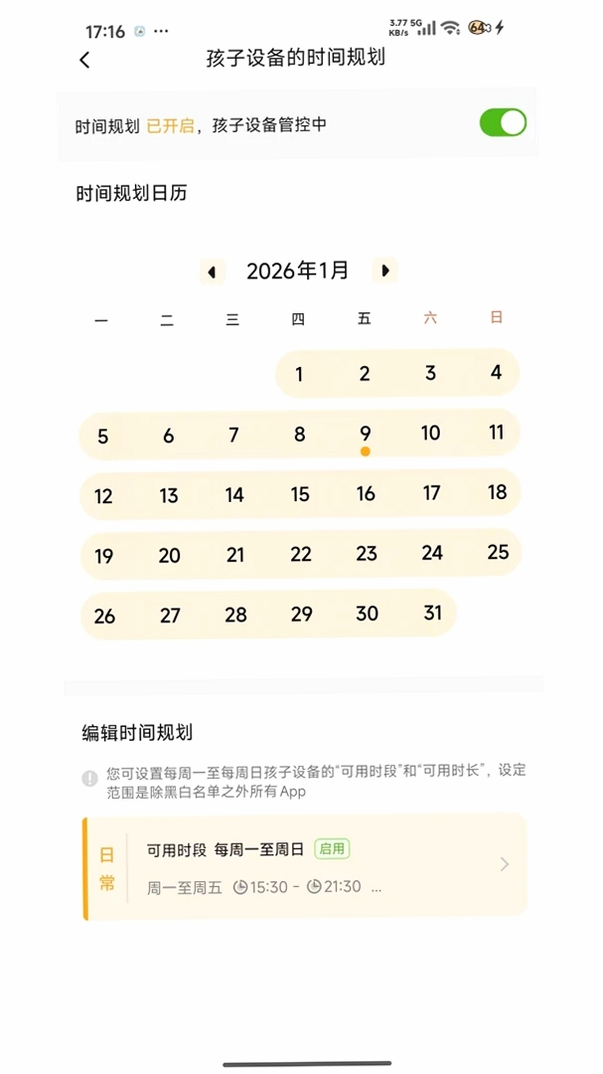Viewport: 603px width, 1074px height.
Task: Show the previous month in the calendar
Action: pos(212,272)
